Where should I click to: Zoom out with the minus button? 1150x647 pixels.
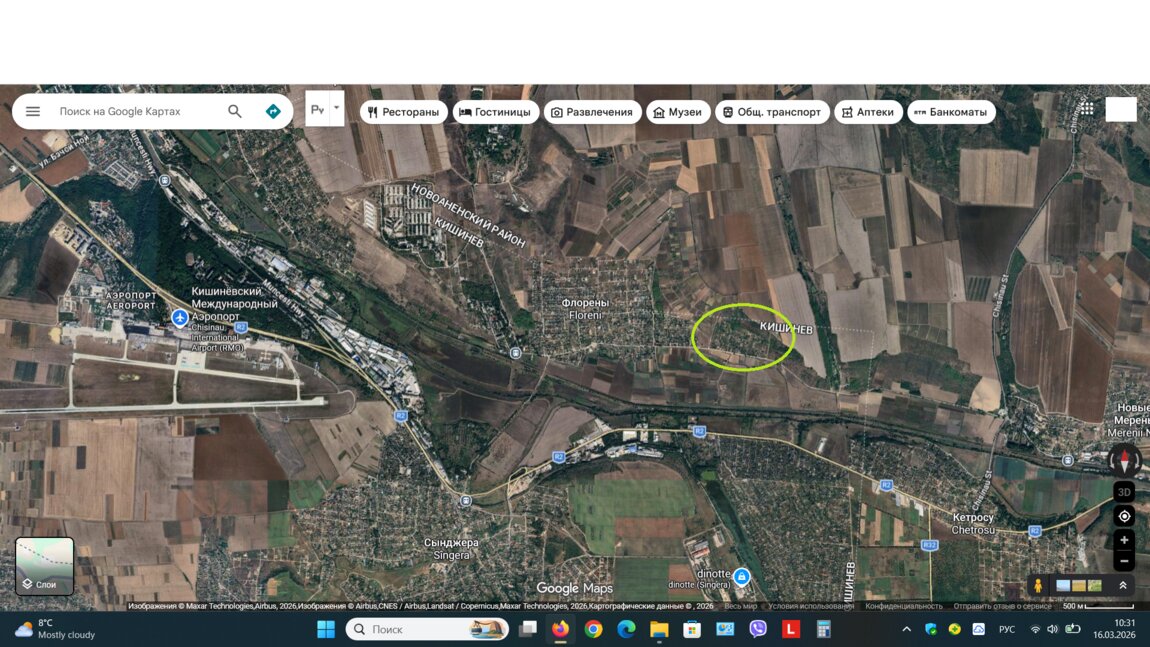click(x=1124, y=561)
